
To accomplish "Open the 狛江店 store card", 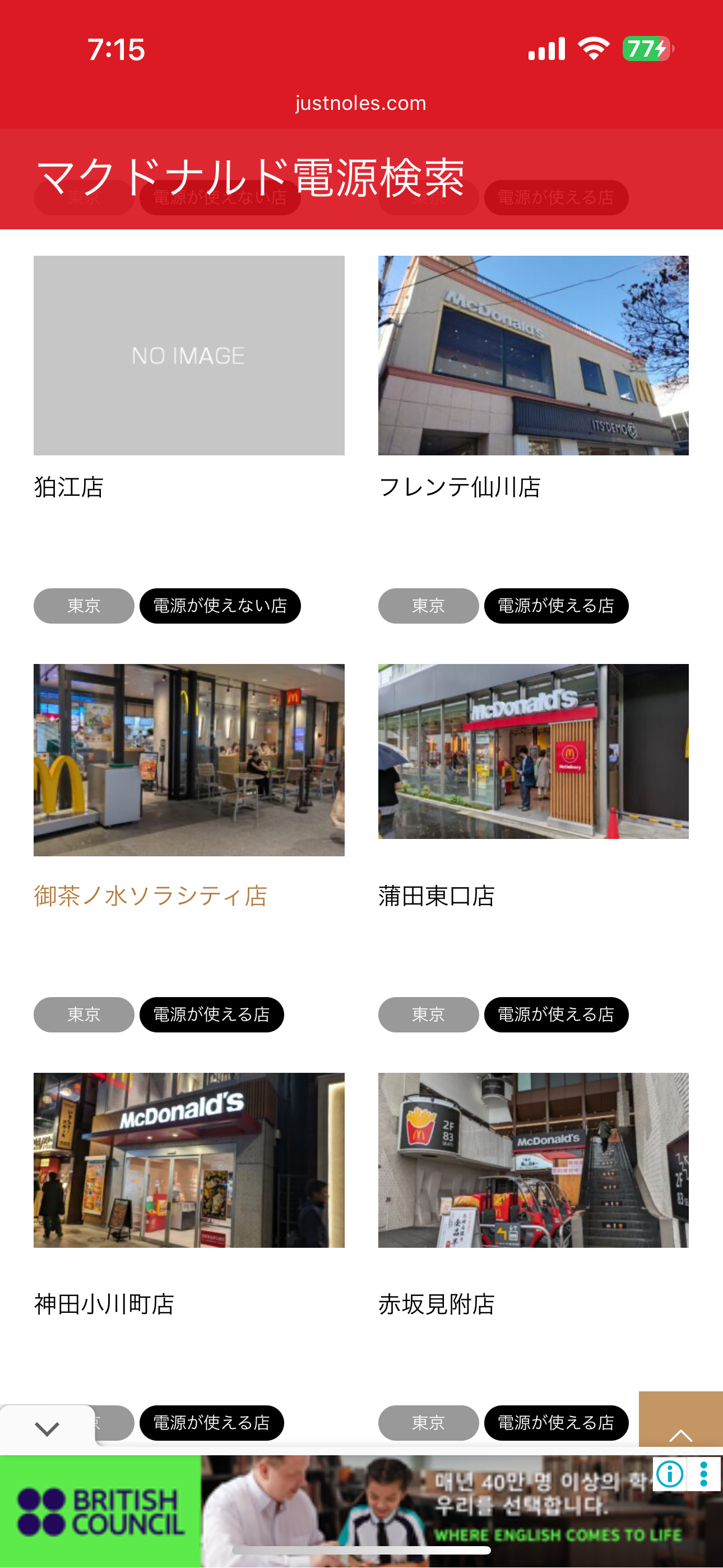I will (x=189, y=356).
